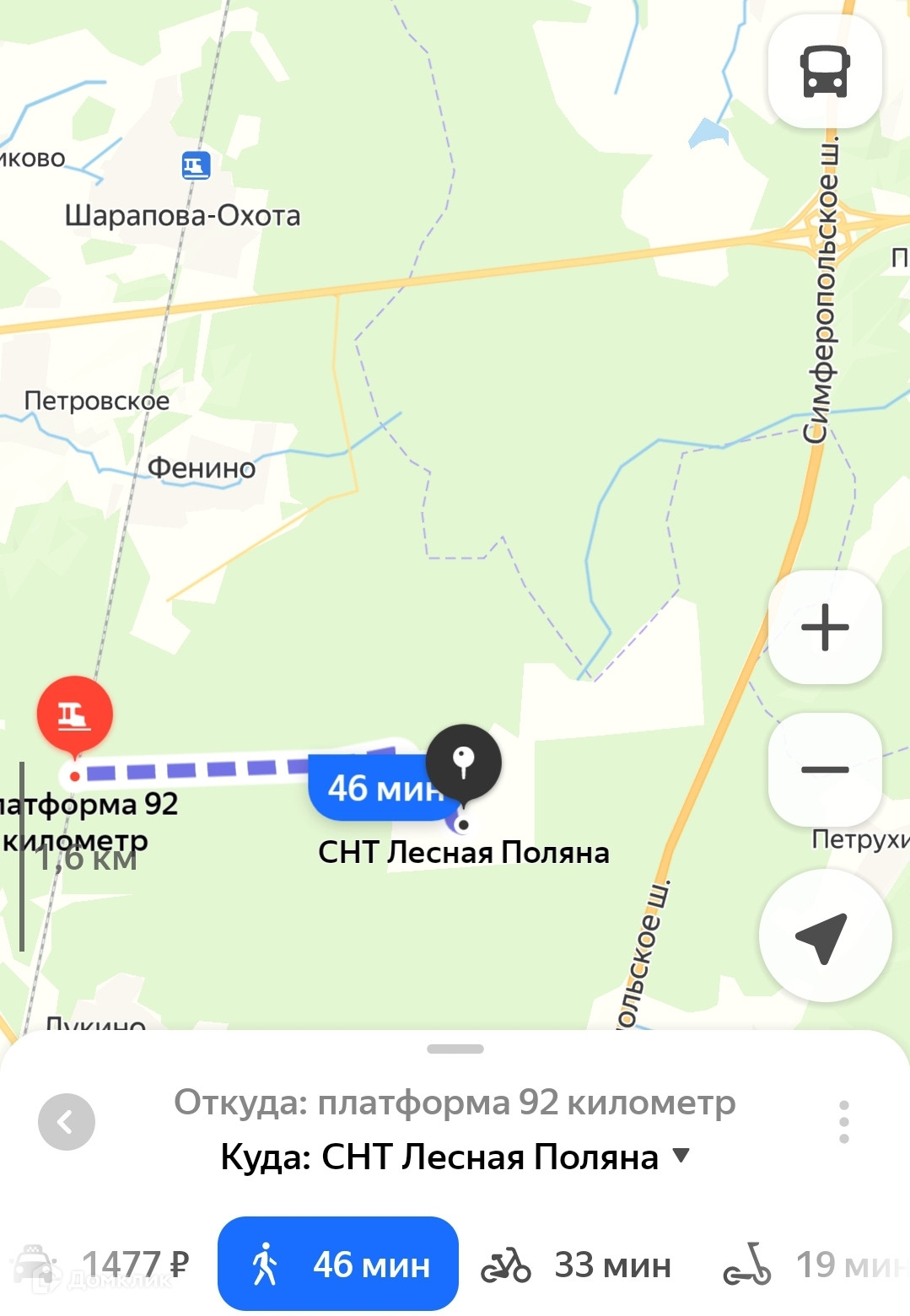Center map on my location
The width and height of the screenshot is (910, 1316).
point(825,936)
